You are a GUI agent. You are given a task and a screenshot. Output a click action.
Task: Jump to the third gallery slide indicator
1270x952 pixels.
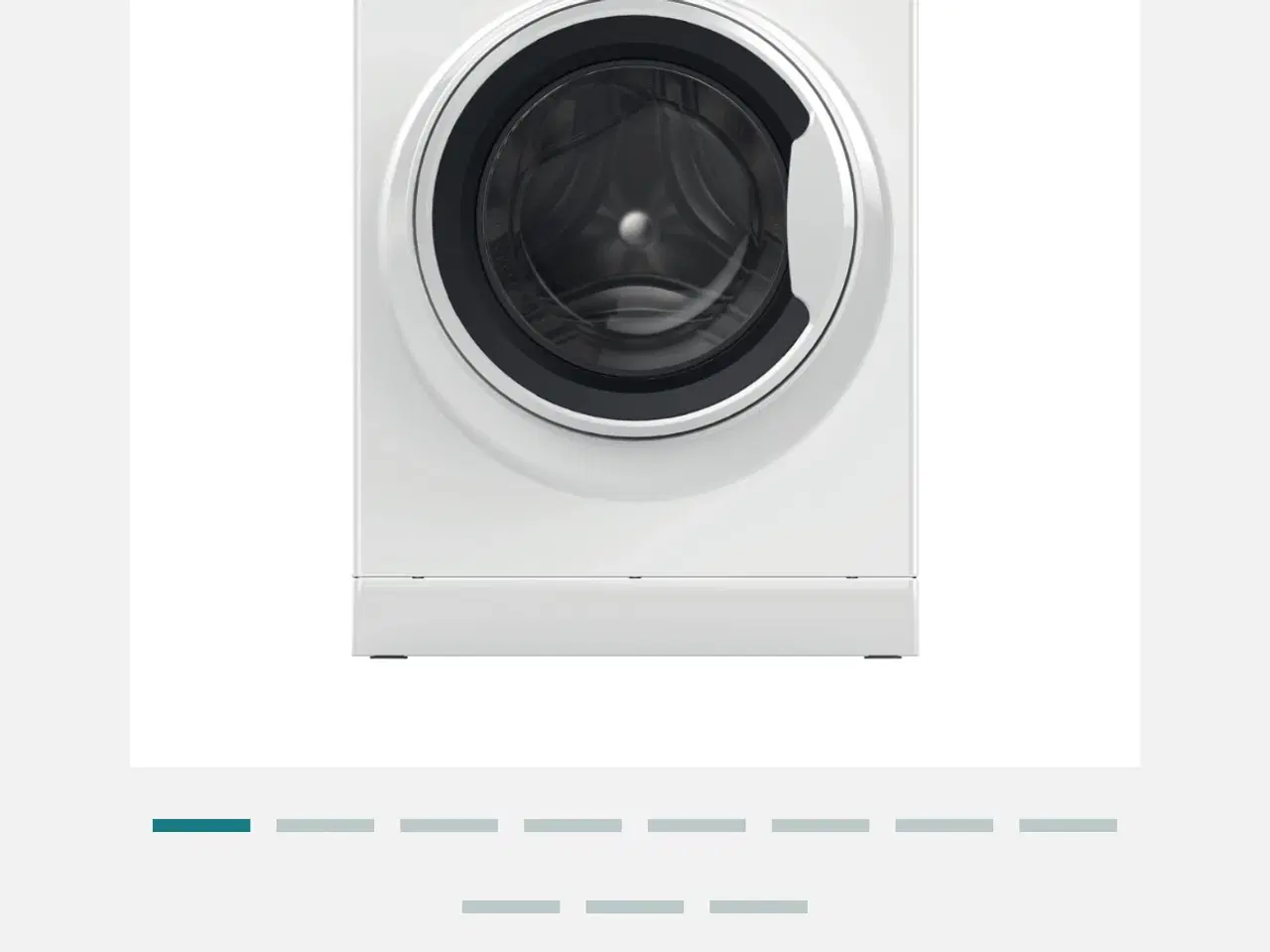pyautogui.click(x=449, y=825)
